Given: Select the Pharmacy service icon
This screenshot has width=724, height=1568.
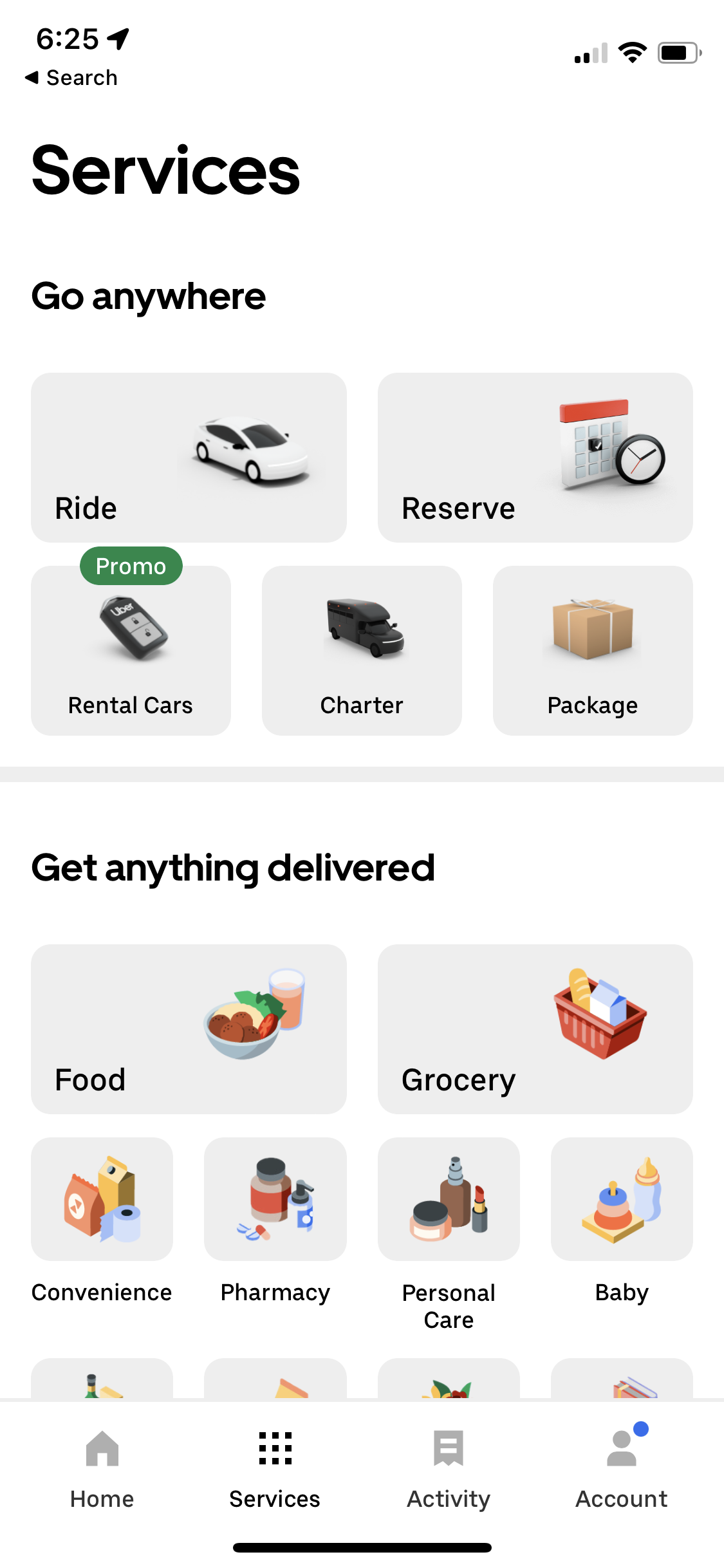Looking at the screenshot, I should click(275, 1199).
